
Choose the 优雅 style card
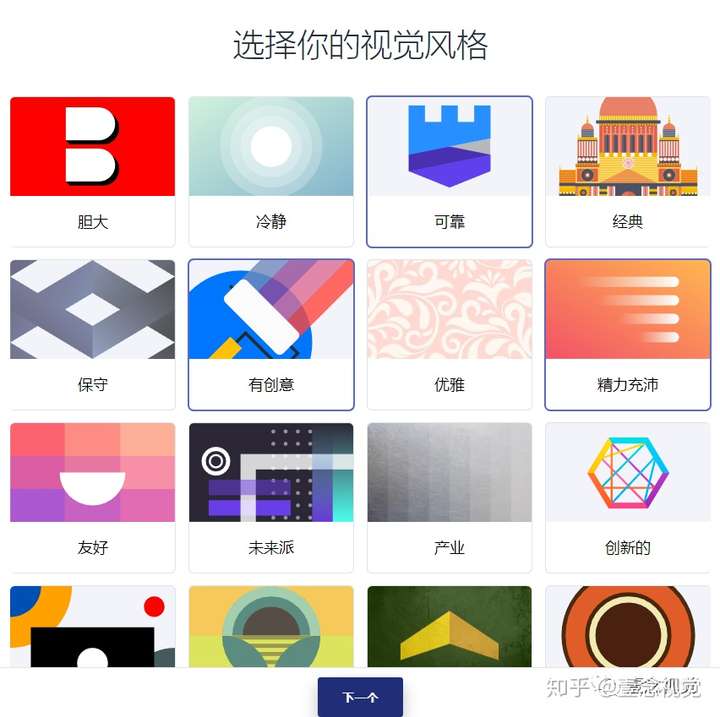tap(449, 334)
